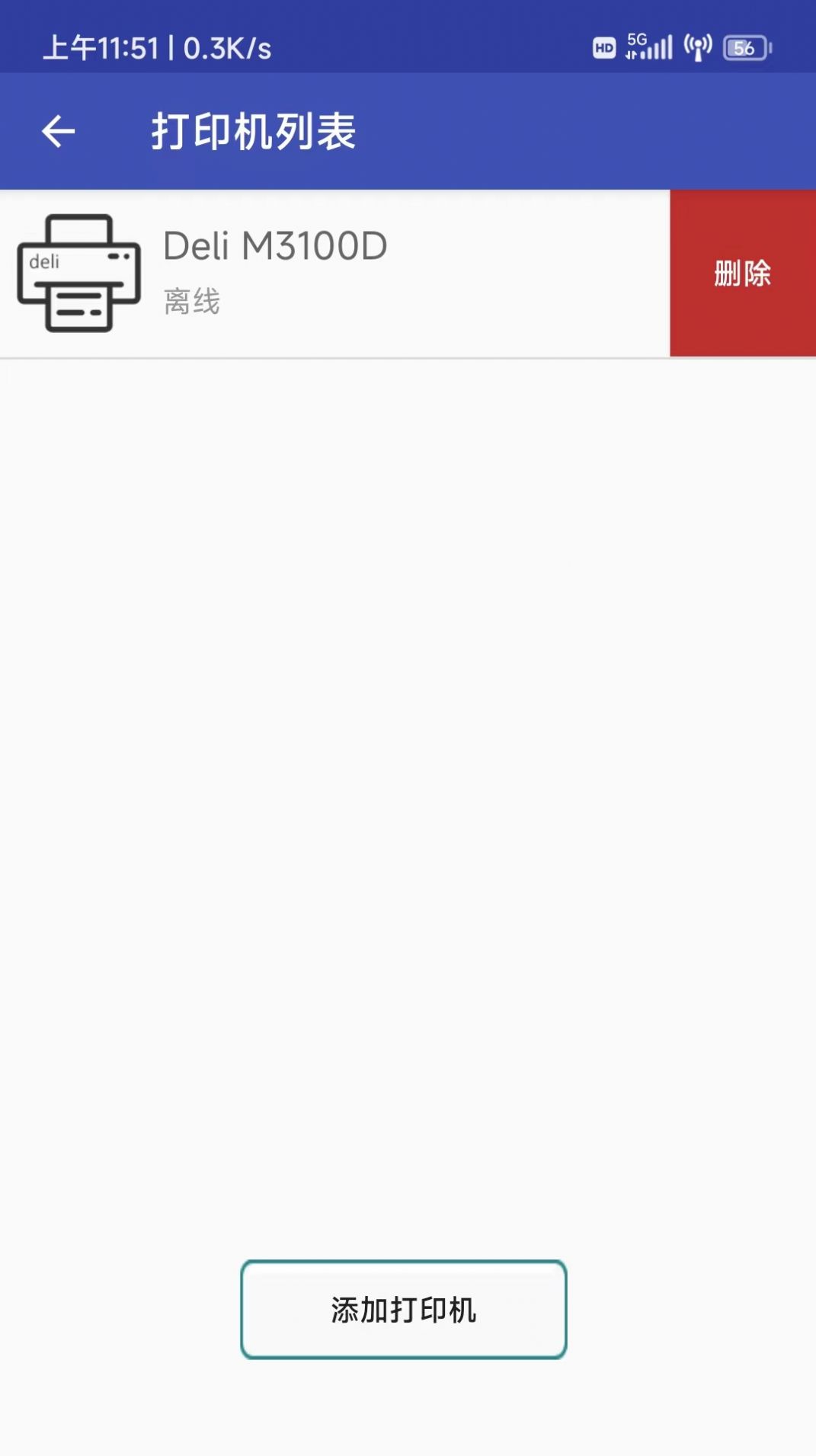Tap the 打印机列表 title
The image size is (816, 1456).
254,130
